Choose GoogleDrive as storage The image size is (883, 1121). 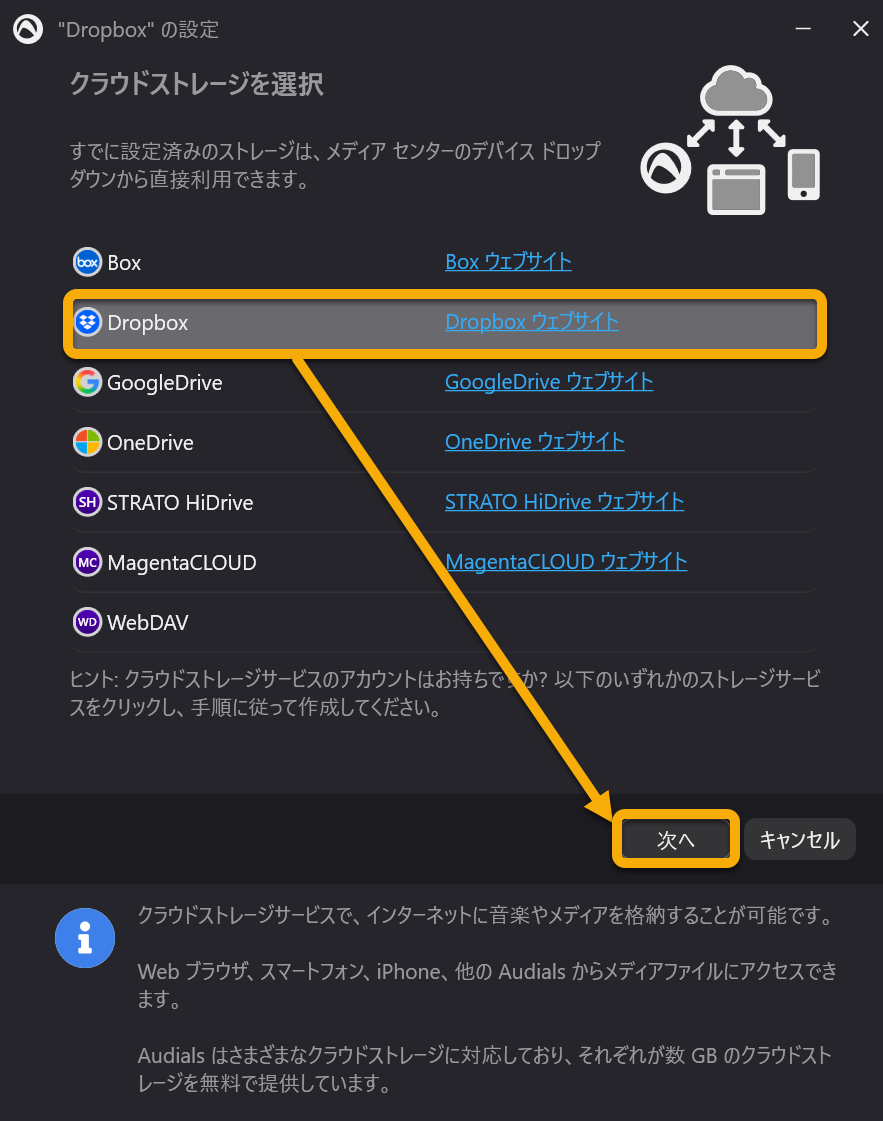[x=164, y=383]
